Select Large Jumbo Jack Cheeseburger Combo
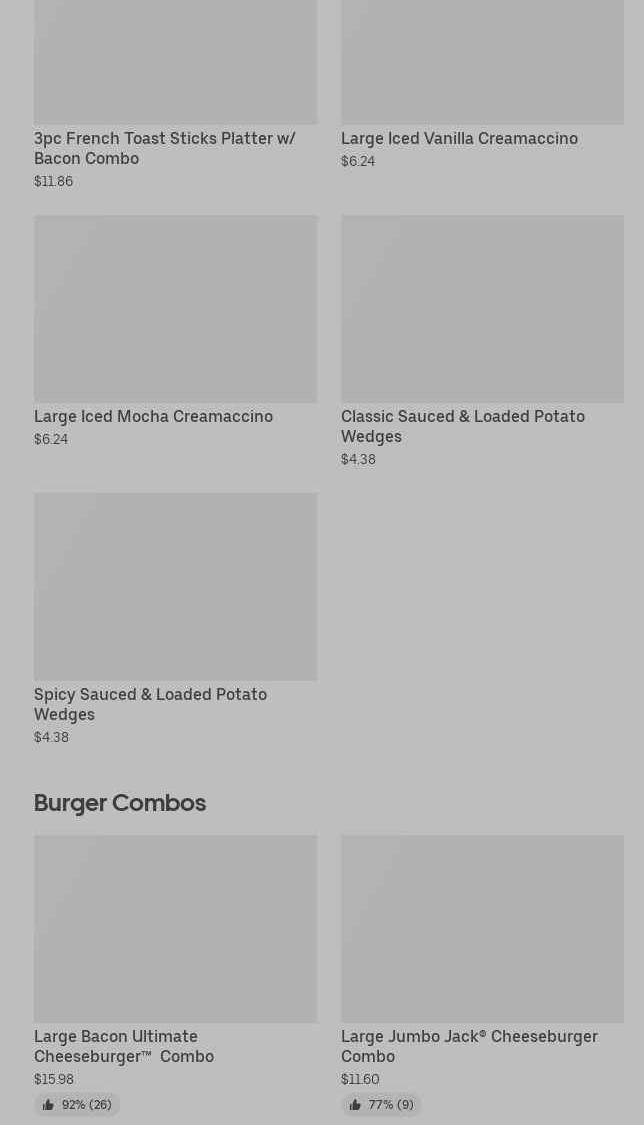 (x=482, y=974)
